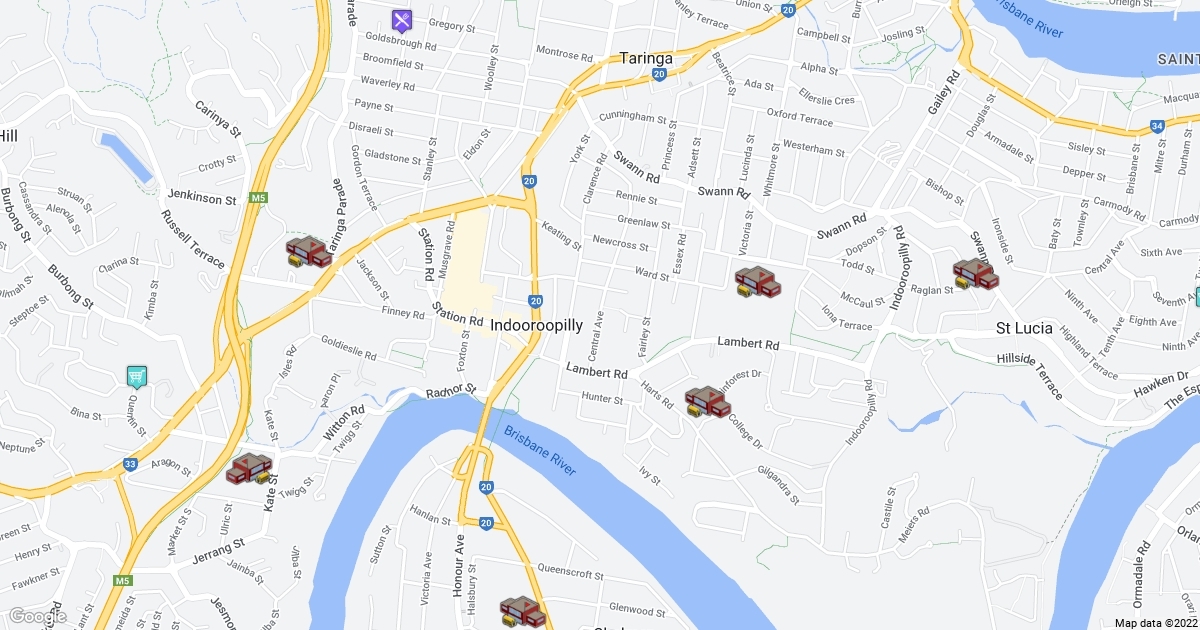This screenshot has width=1200, height=630.
Task: Open the building marker on Kate St
Action: coord(249,468)
